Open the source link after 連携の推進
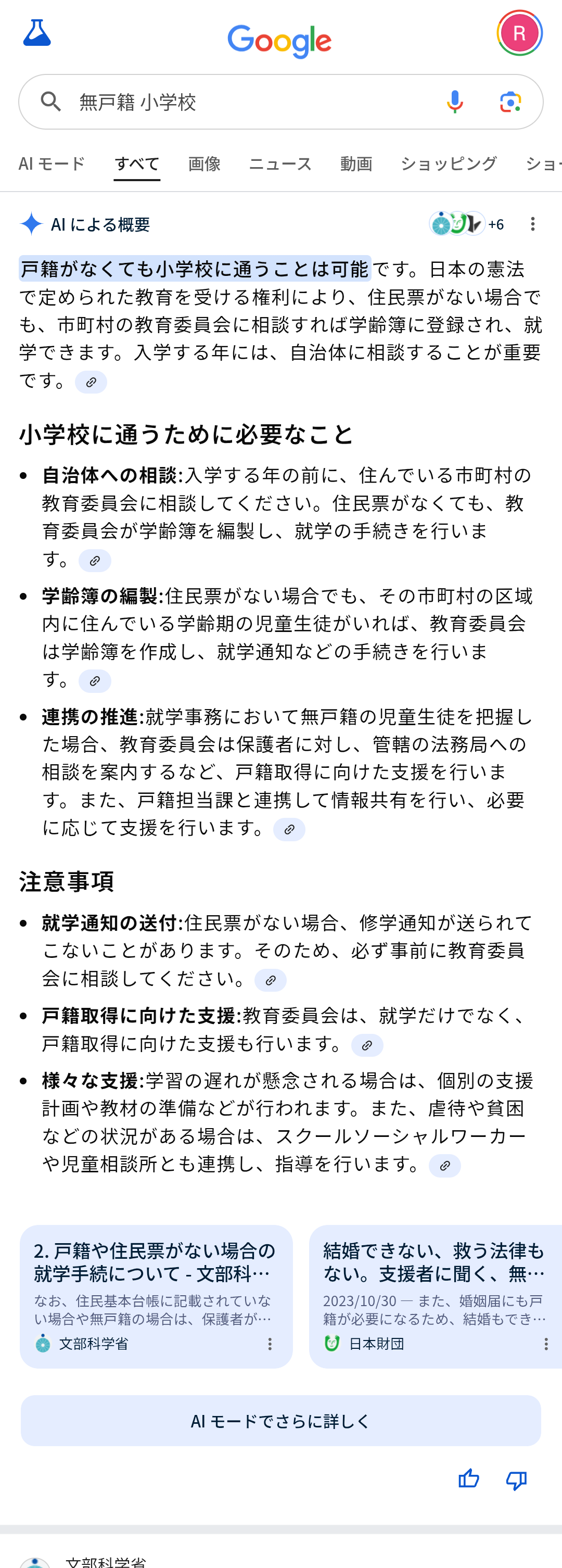The image size is (562, 1568). pos(289,829)
